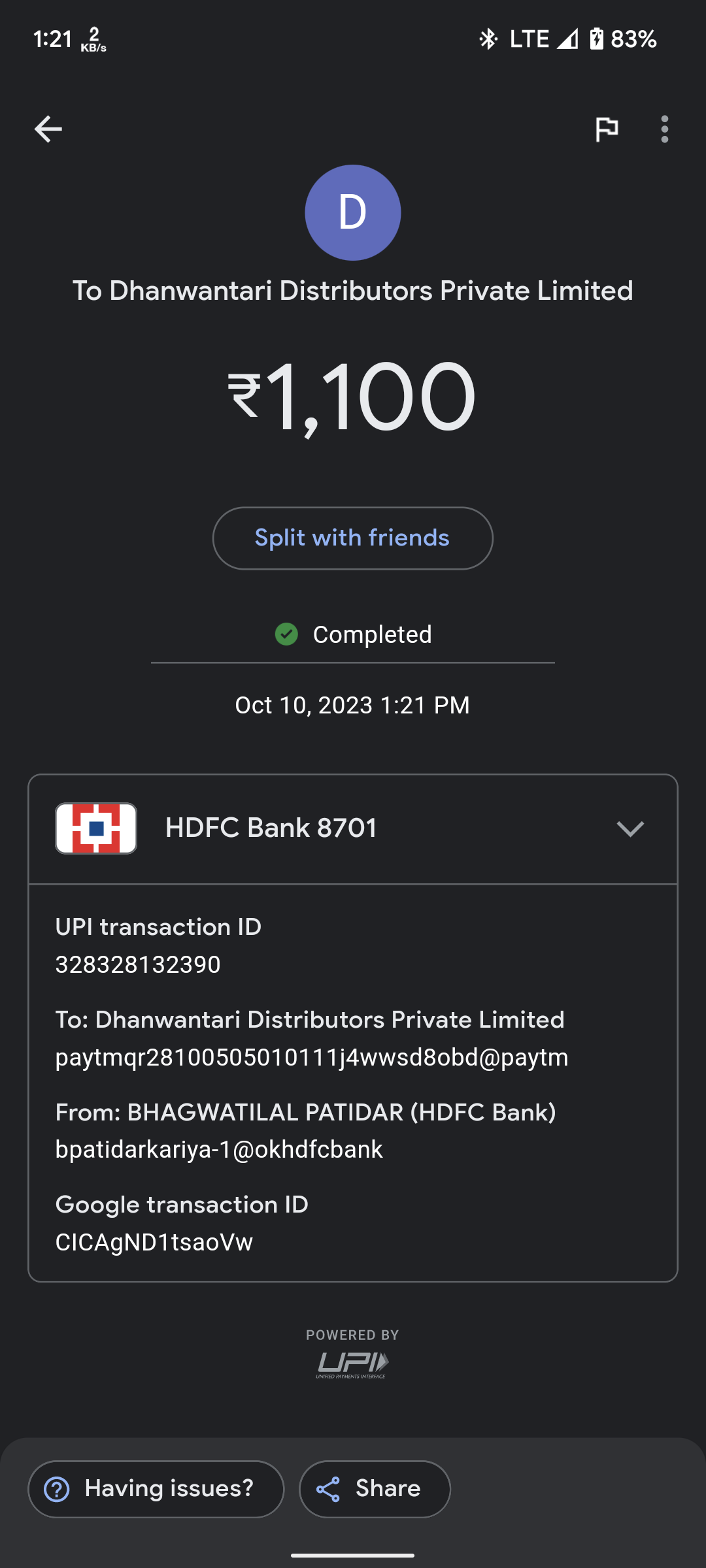This screenshot has height=1568, width=706.
Task: Tap Split with friends
Action: pyautogui.click(x=352, y=538)
